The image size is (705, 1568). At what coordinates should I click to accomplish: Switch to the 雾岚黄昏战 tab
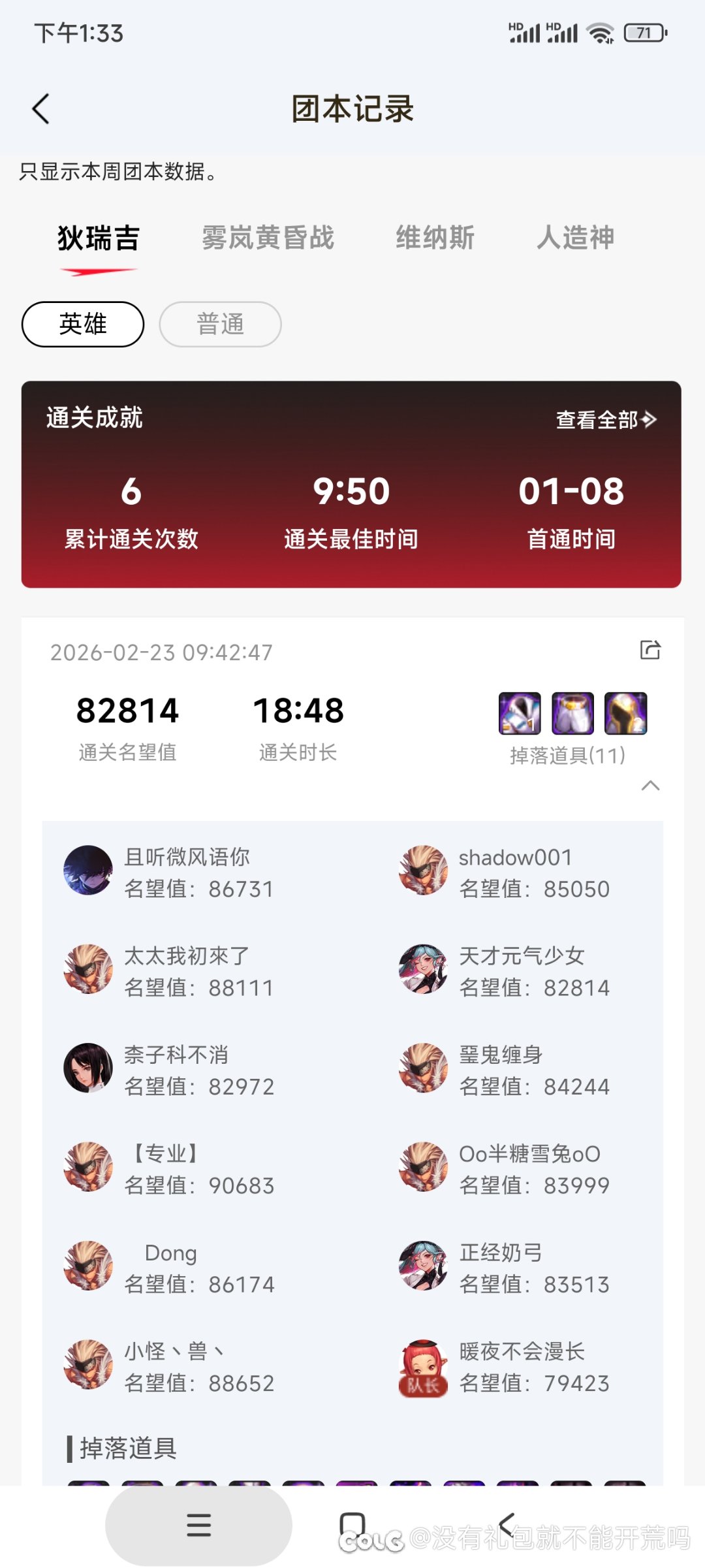coord(268,238)
